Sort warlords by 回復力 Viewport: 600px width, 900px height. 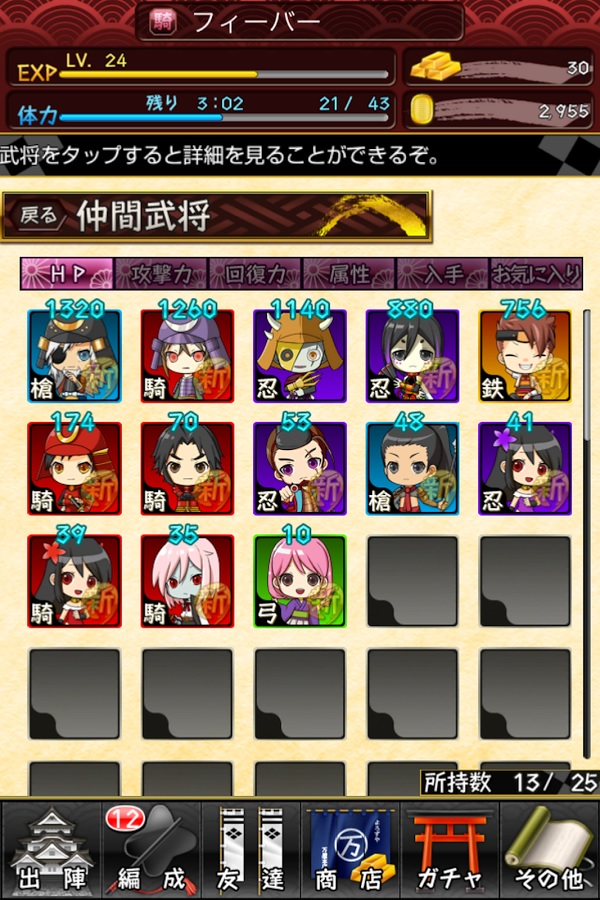(254, 272)
